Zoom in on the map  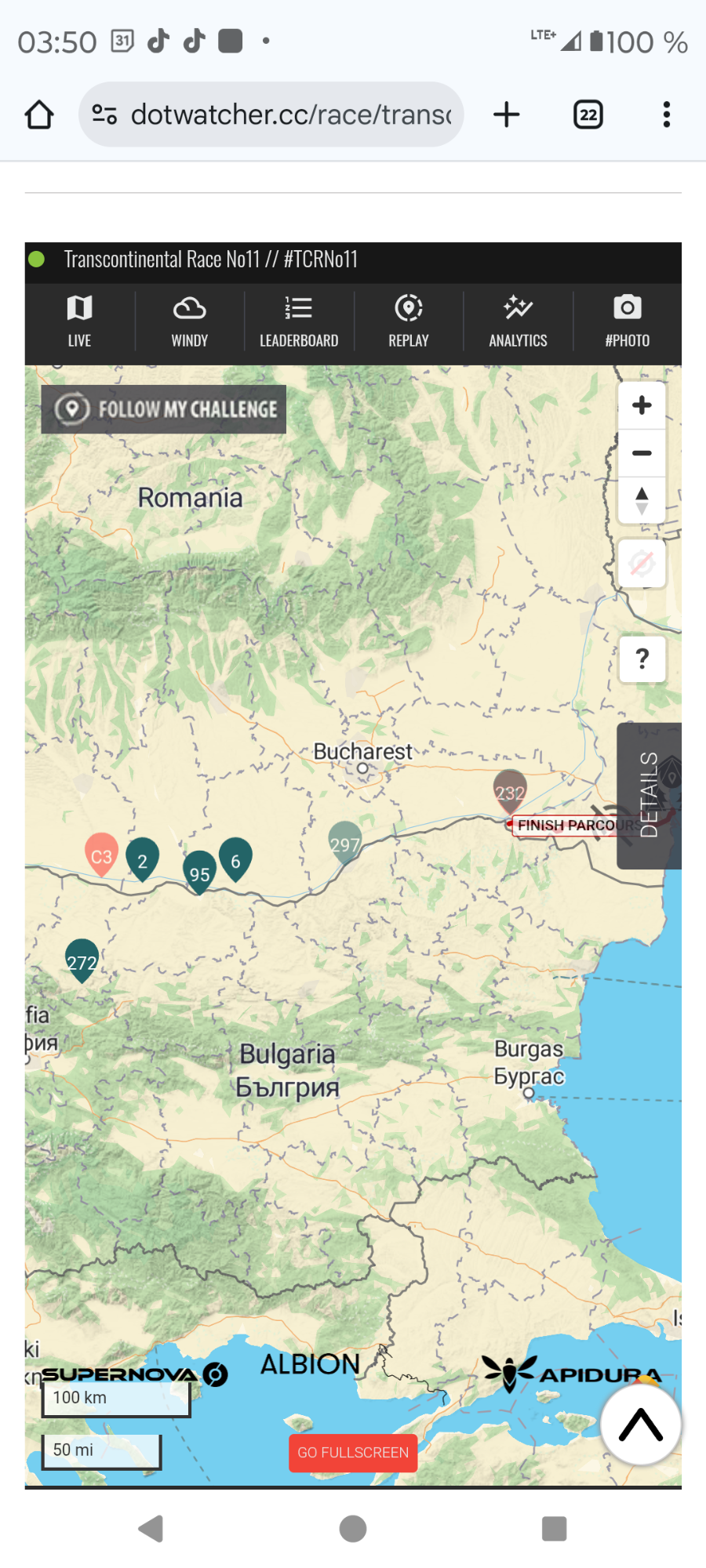pyautogui.click(x=642, y=405)
